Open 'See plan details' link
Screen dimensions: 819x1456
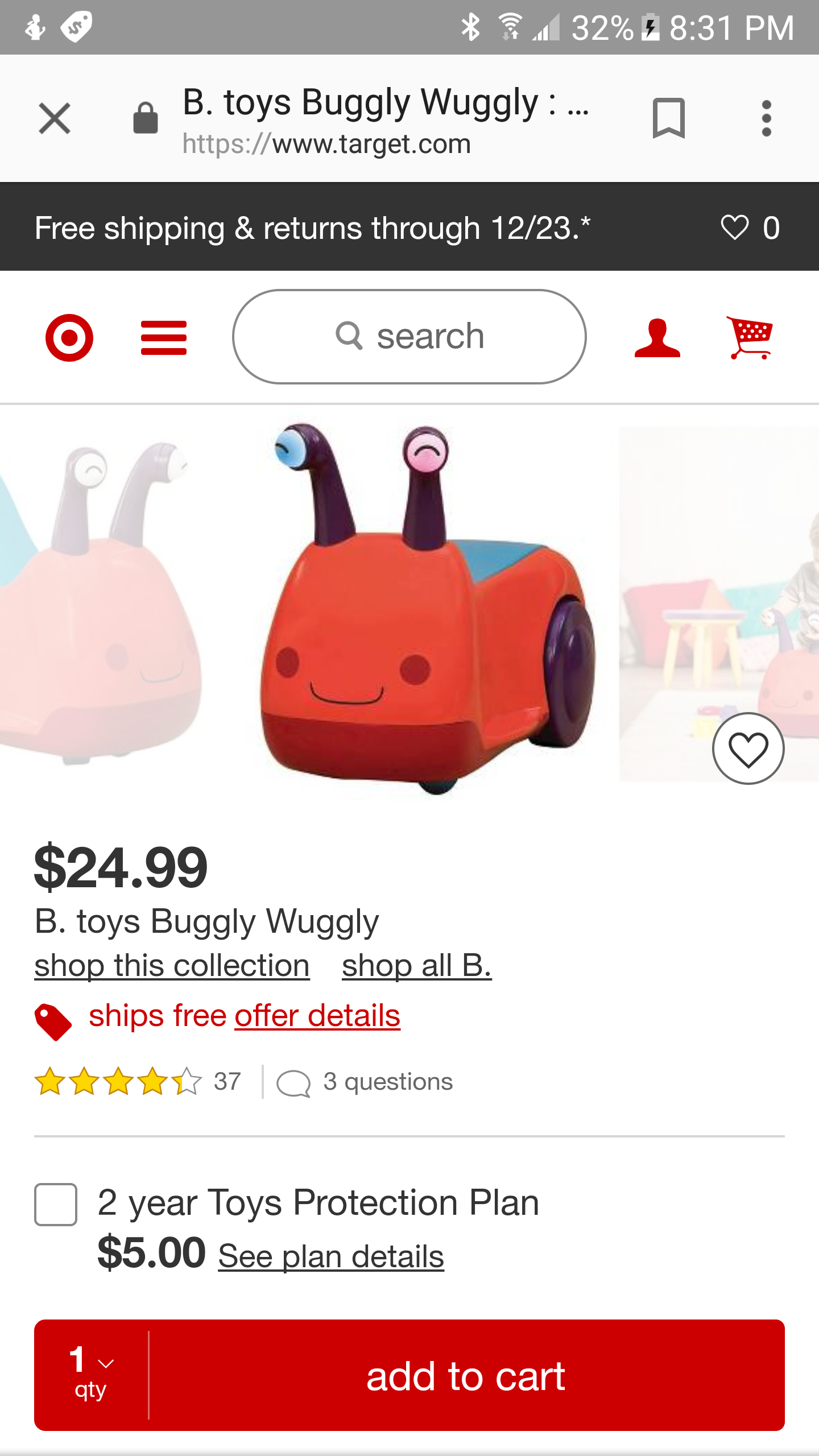point(331,1256)
